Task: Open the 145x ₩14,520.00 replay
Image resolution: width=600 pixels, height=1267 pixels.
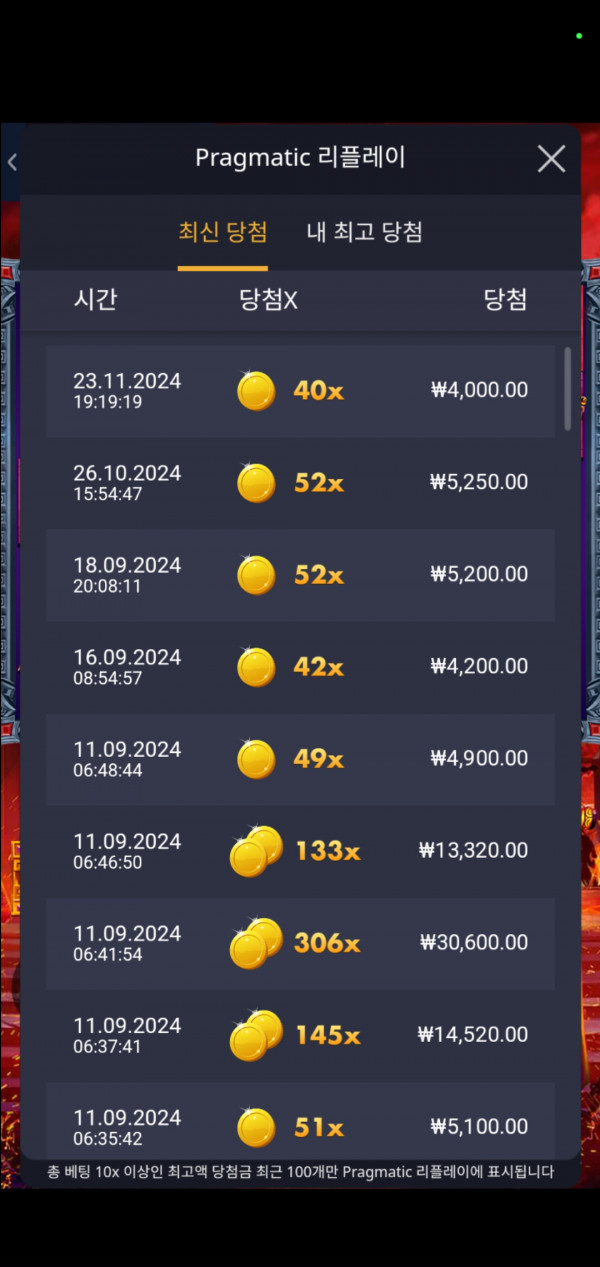Action: pyautogui.click(x=300, y=1035)
